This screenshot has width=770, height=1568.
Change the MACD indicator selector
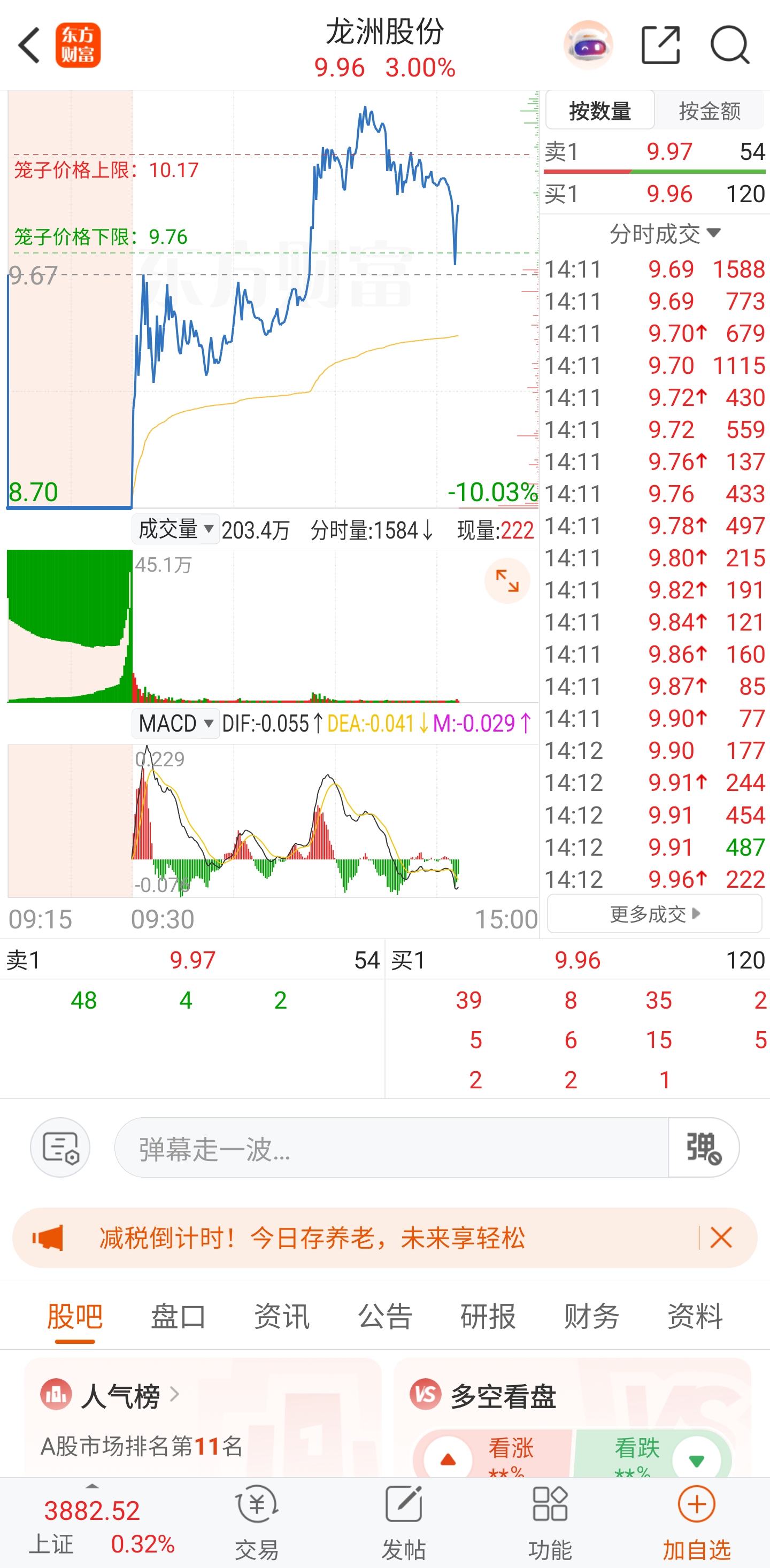175,723
